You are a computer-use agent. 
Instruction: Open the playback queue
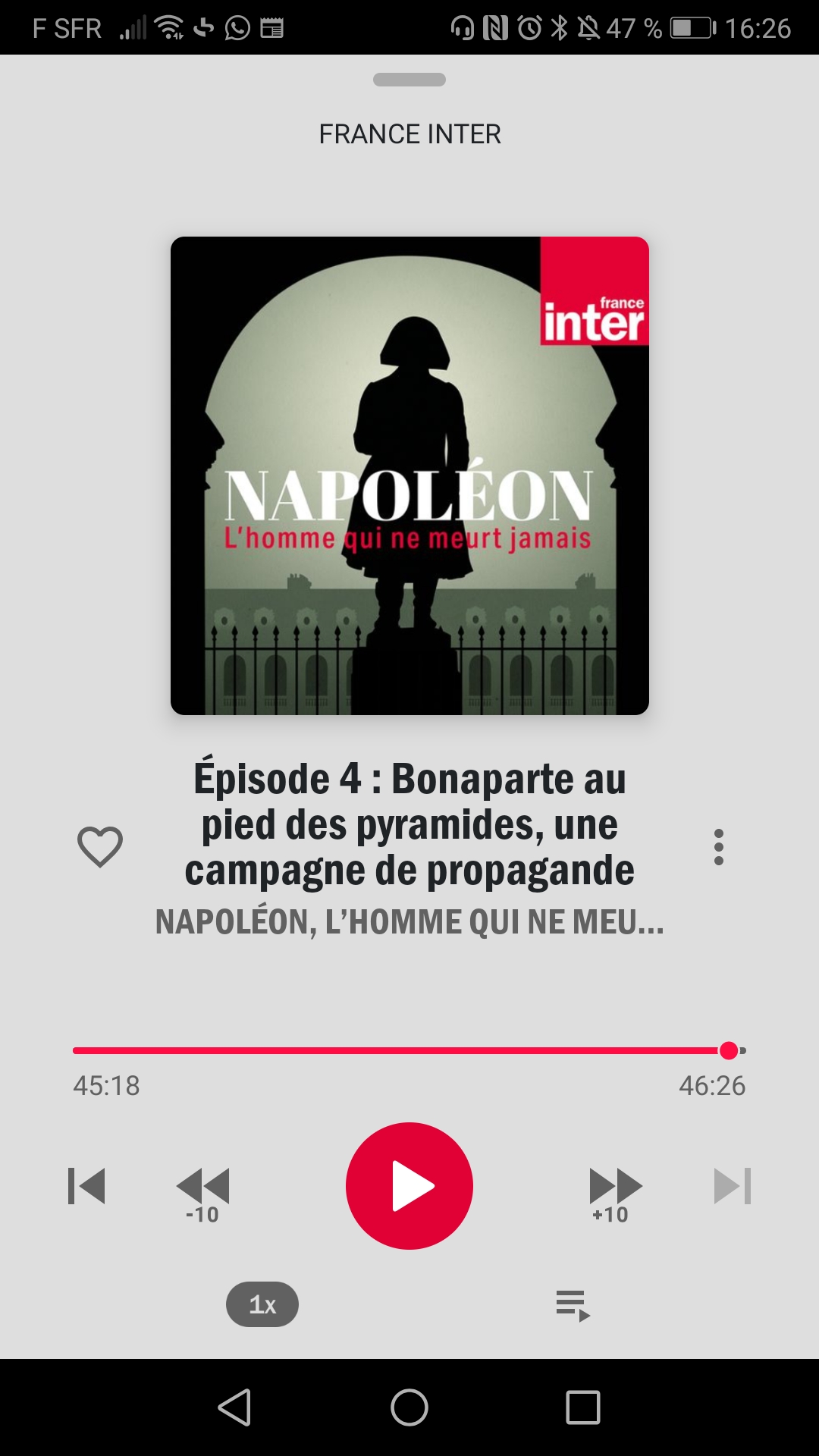573,1305
